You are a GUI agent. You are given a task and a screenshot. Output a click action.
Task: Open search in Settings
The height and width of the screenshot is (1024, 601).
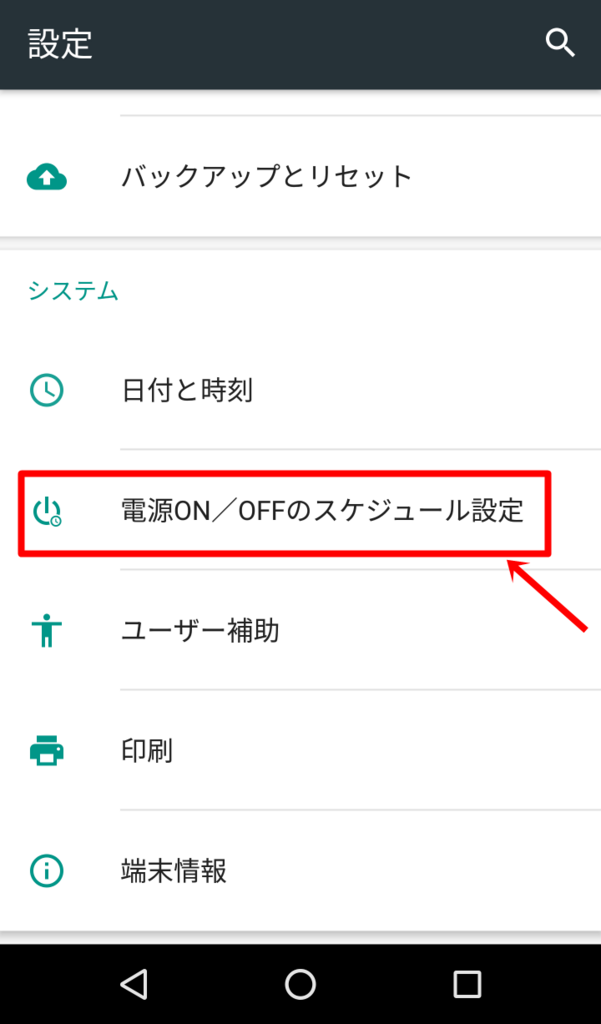coord(560,43)
